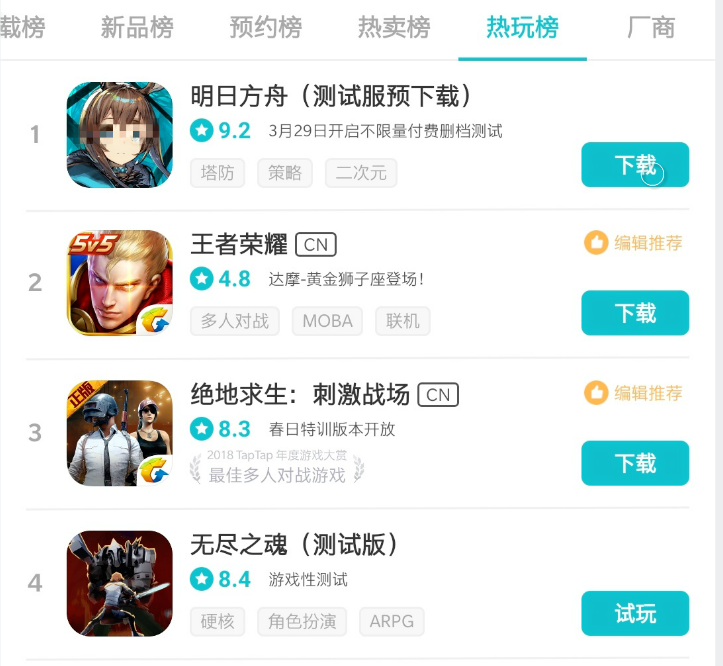The image size is (723, 666).
Task: View 绝地求生：刺激战场 game page
Action: coord(300,394)
